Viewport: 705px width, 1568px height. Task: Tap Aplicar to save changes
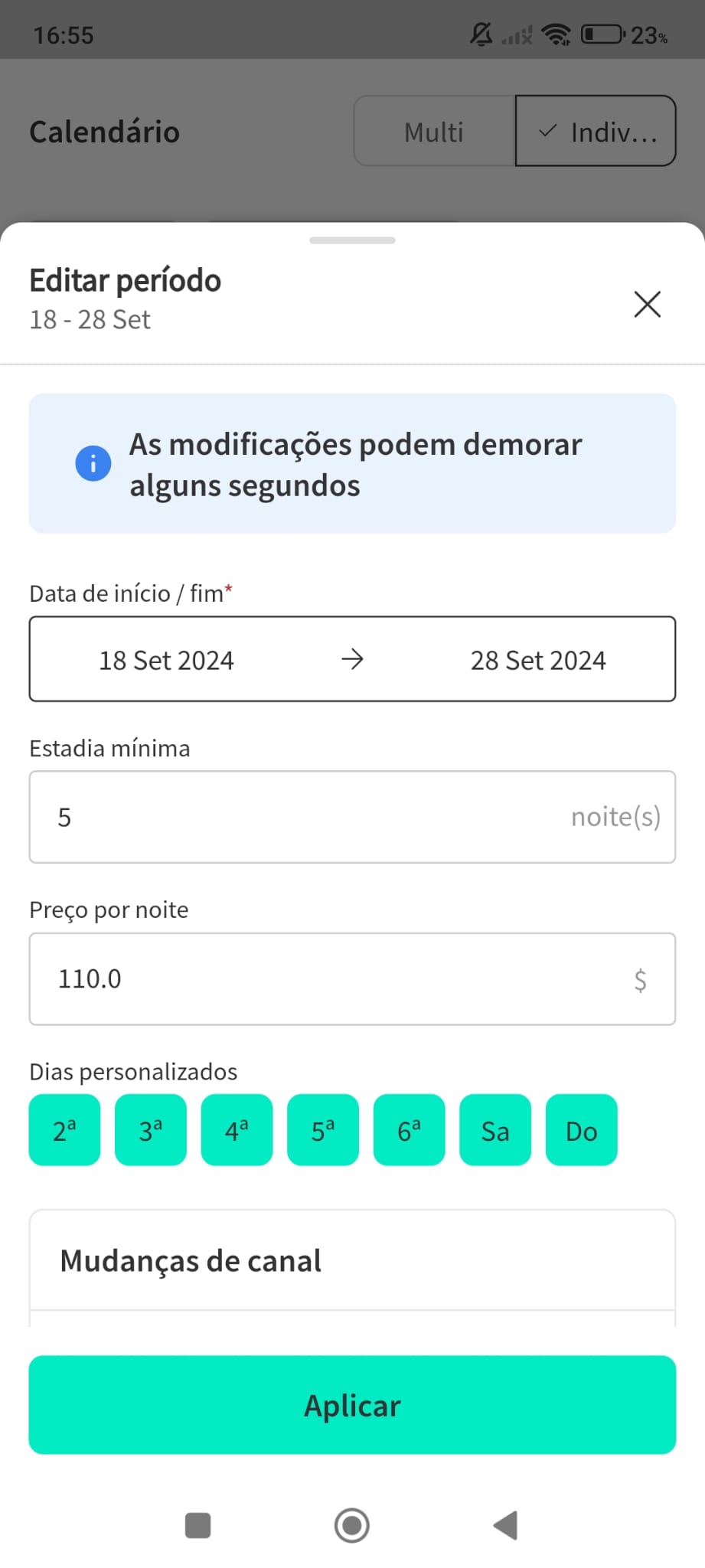pyautogui.click(x=352, y=1405)
